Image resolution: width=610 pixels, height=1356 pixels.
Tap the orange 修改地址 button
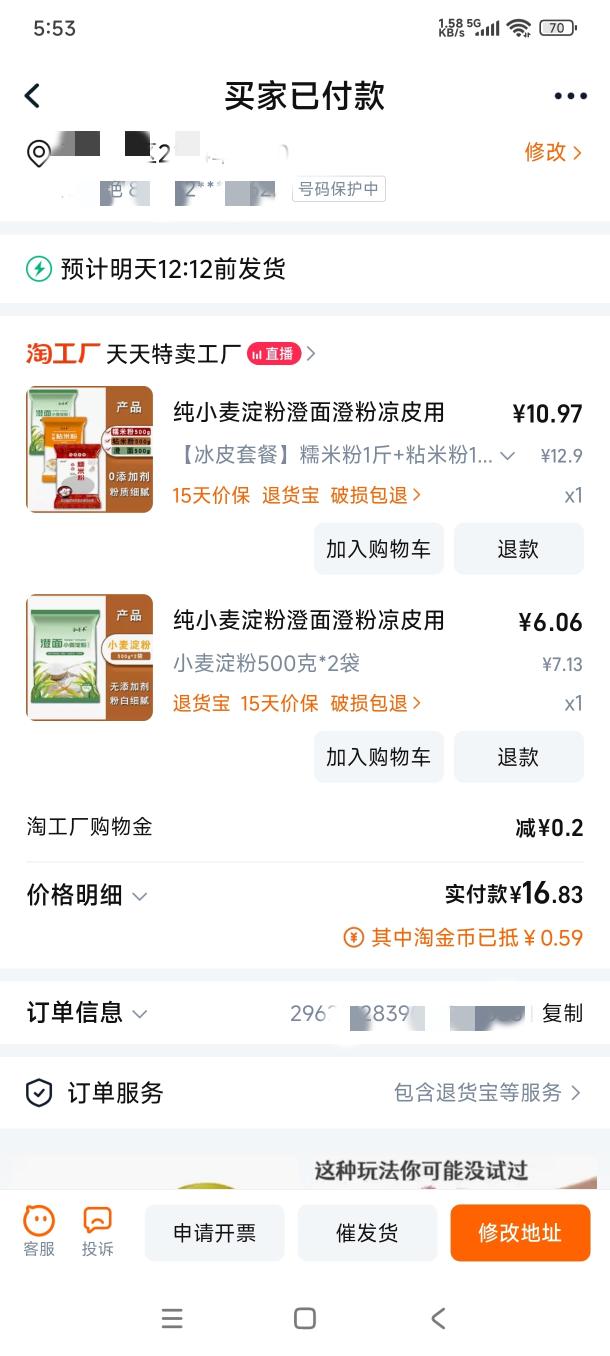(x=520, y=1233)
